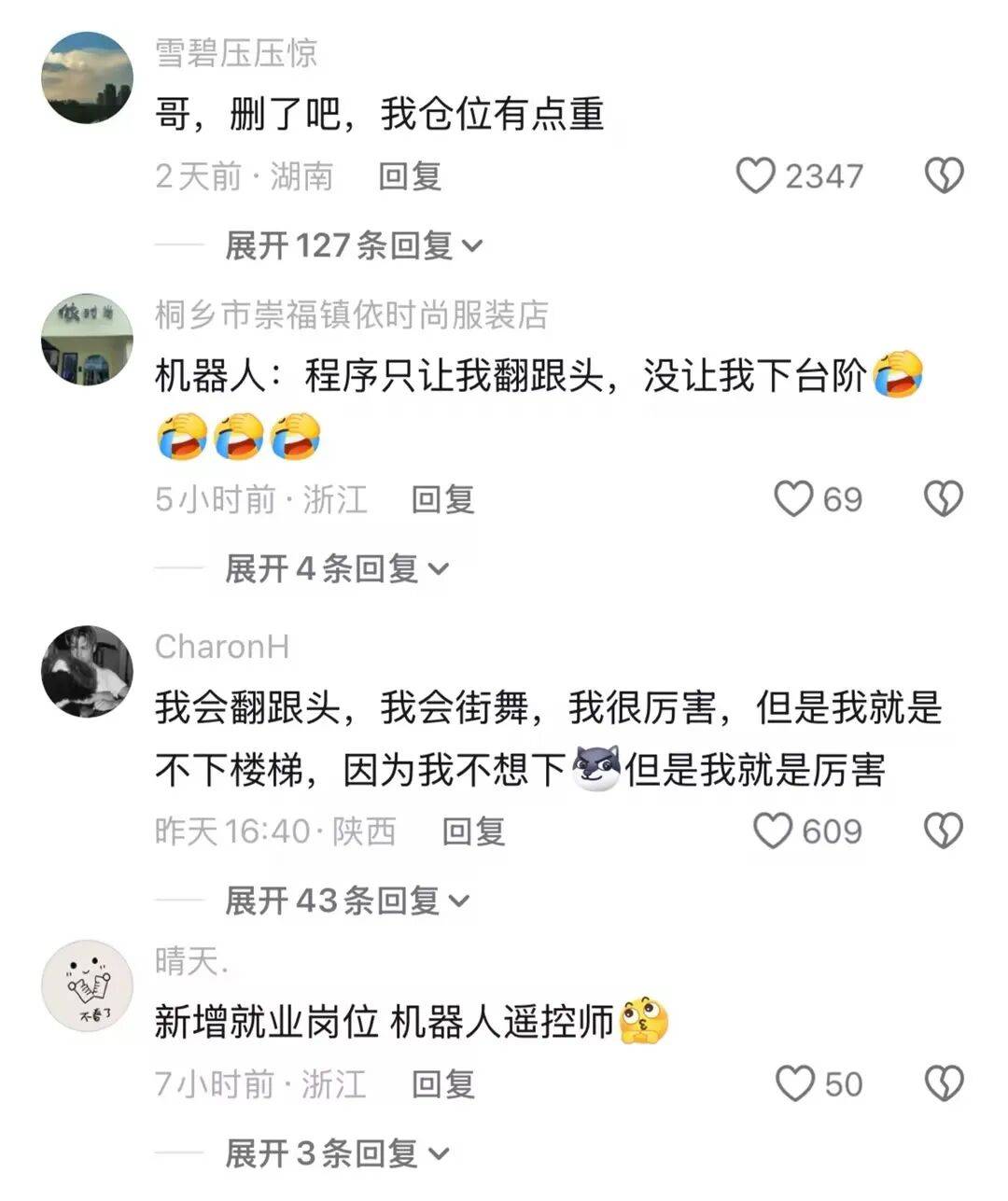Reply to 雪碧压压惊's comment
The image size is (1008, 1201).
coord(409,175)
